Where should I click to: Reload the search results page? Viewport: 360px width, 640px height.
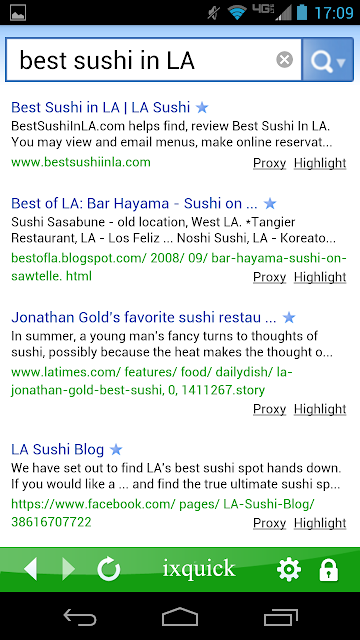click(109, 569)
